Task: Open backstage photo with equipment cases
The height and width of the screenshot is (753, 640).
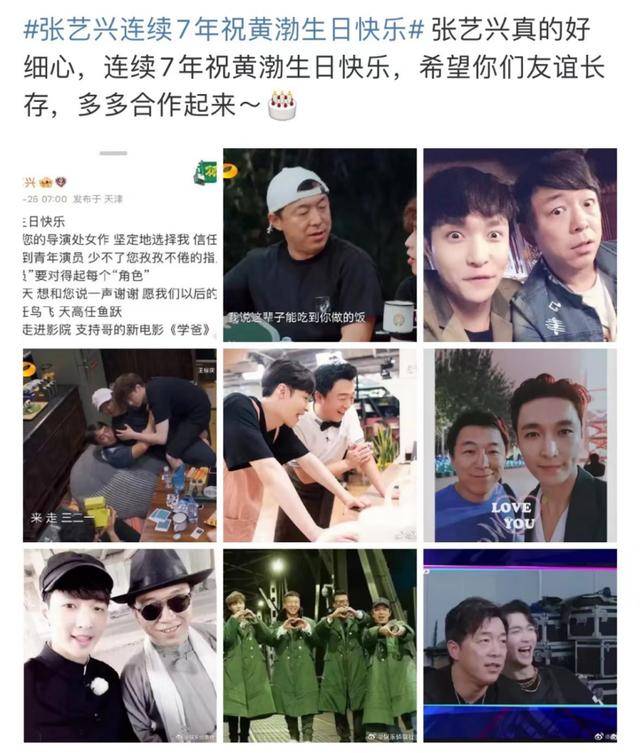Action: click(519, 645)
